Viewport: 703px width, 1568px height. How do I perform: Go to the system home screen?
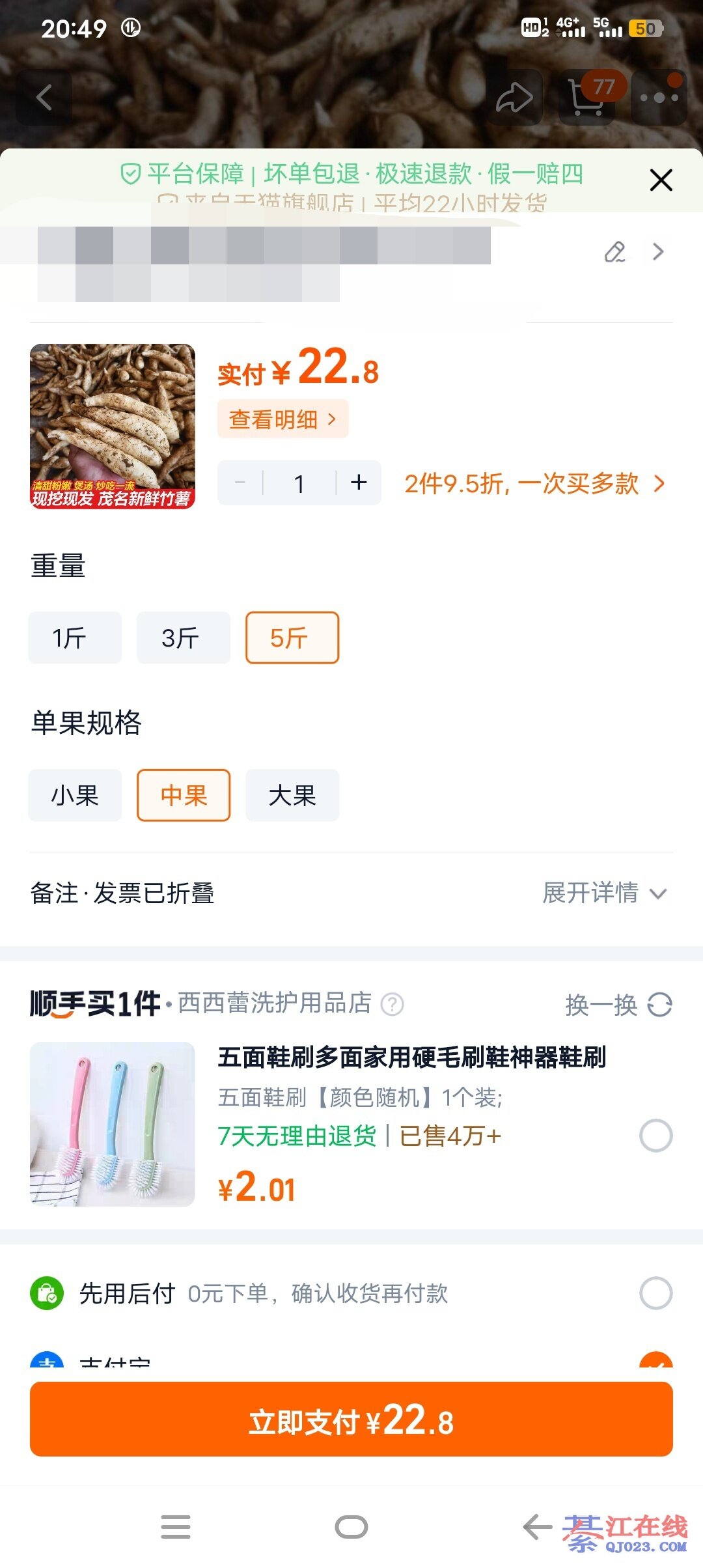351,1526
